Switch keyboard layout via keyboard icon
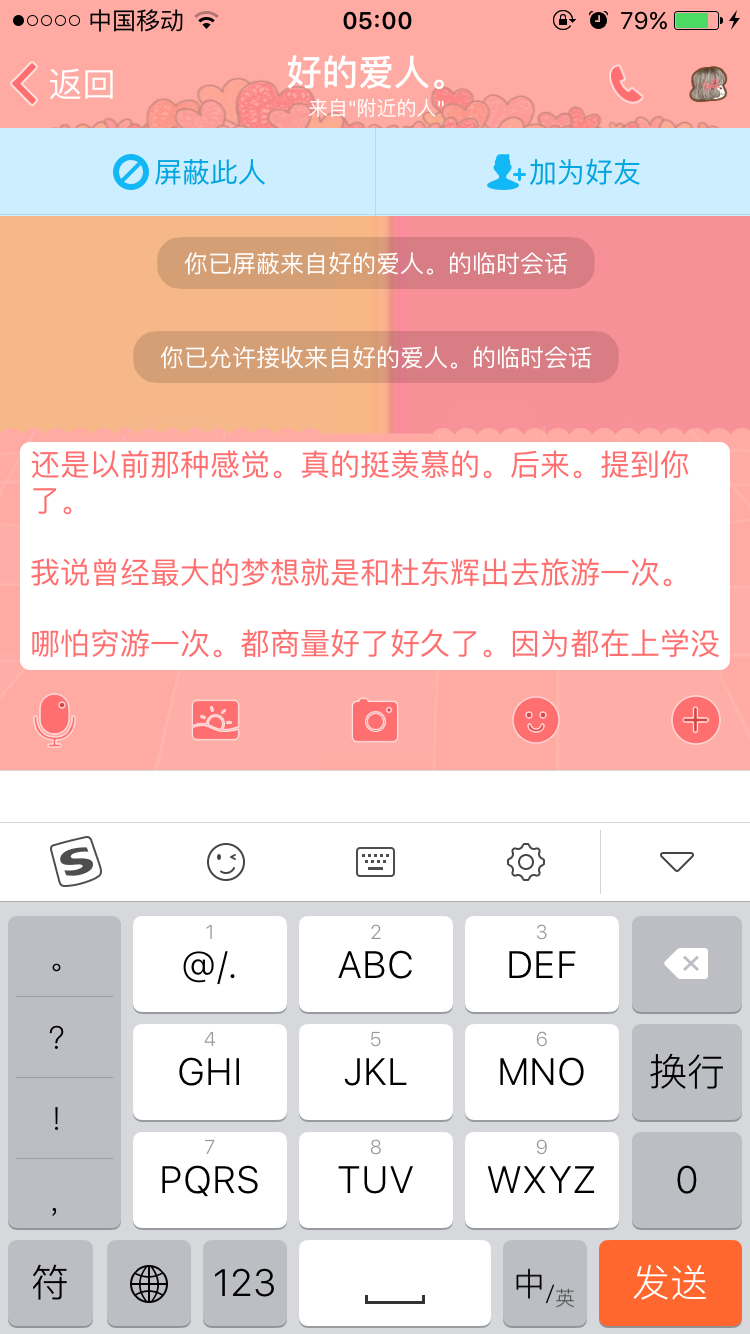The width and height of the screenshot is (750, 1334). pos(376,861)
